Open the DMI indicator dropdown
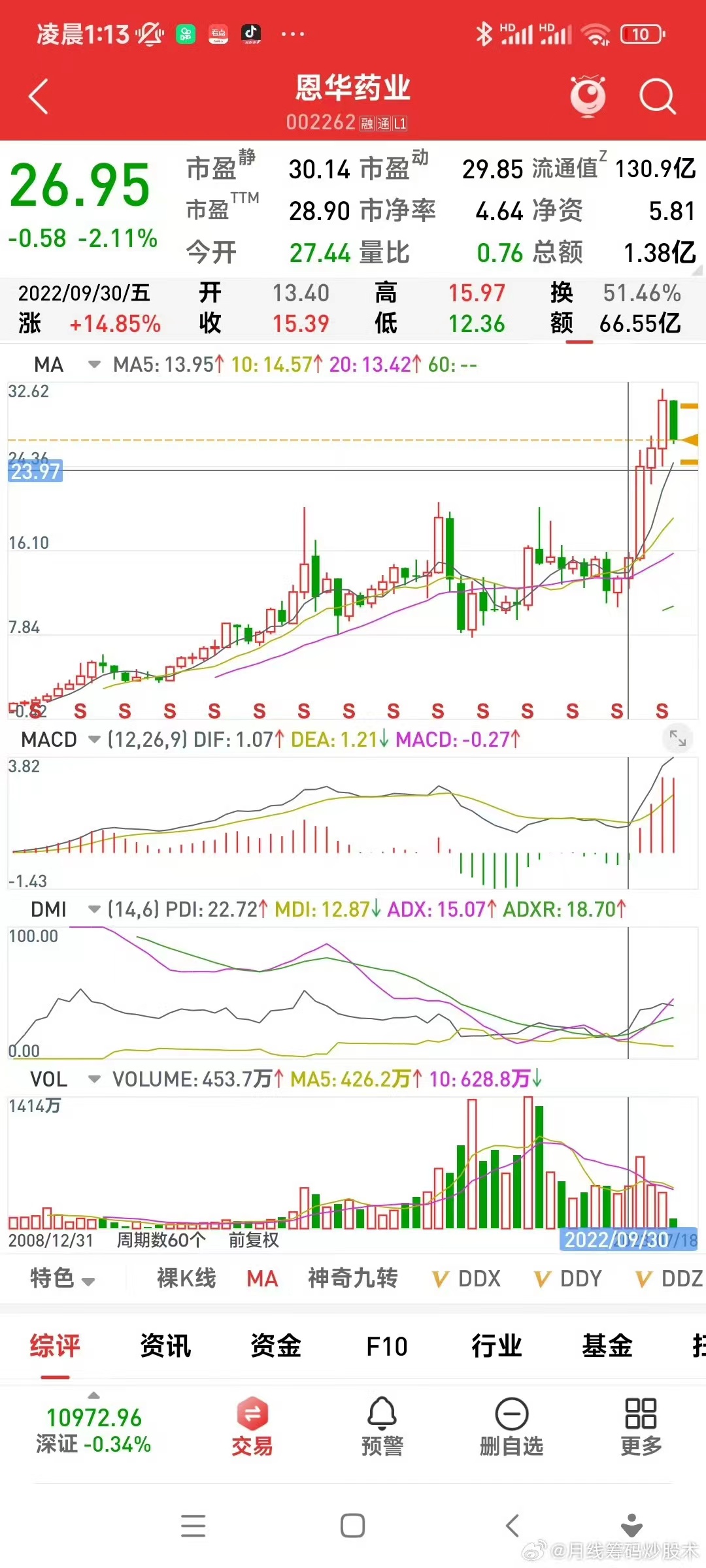The height and width of the screenshot is (1568, 706). tap(94, 909)
